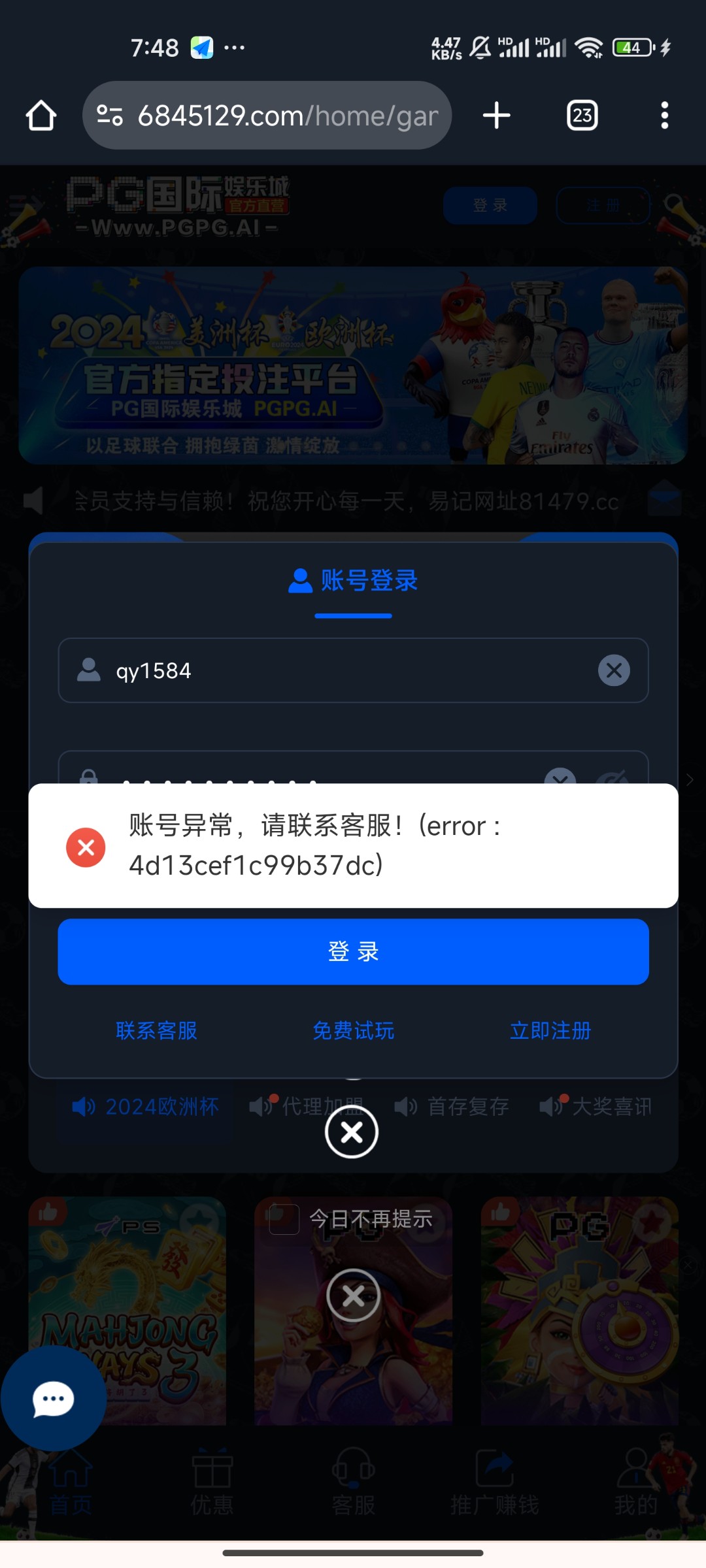The image size is (706, 1568).
Task: Clear the qy1584 username field with its X
Action: coord(613,670)
